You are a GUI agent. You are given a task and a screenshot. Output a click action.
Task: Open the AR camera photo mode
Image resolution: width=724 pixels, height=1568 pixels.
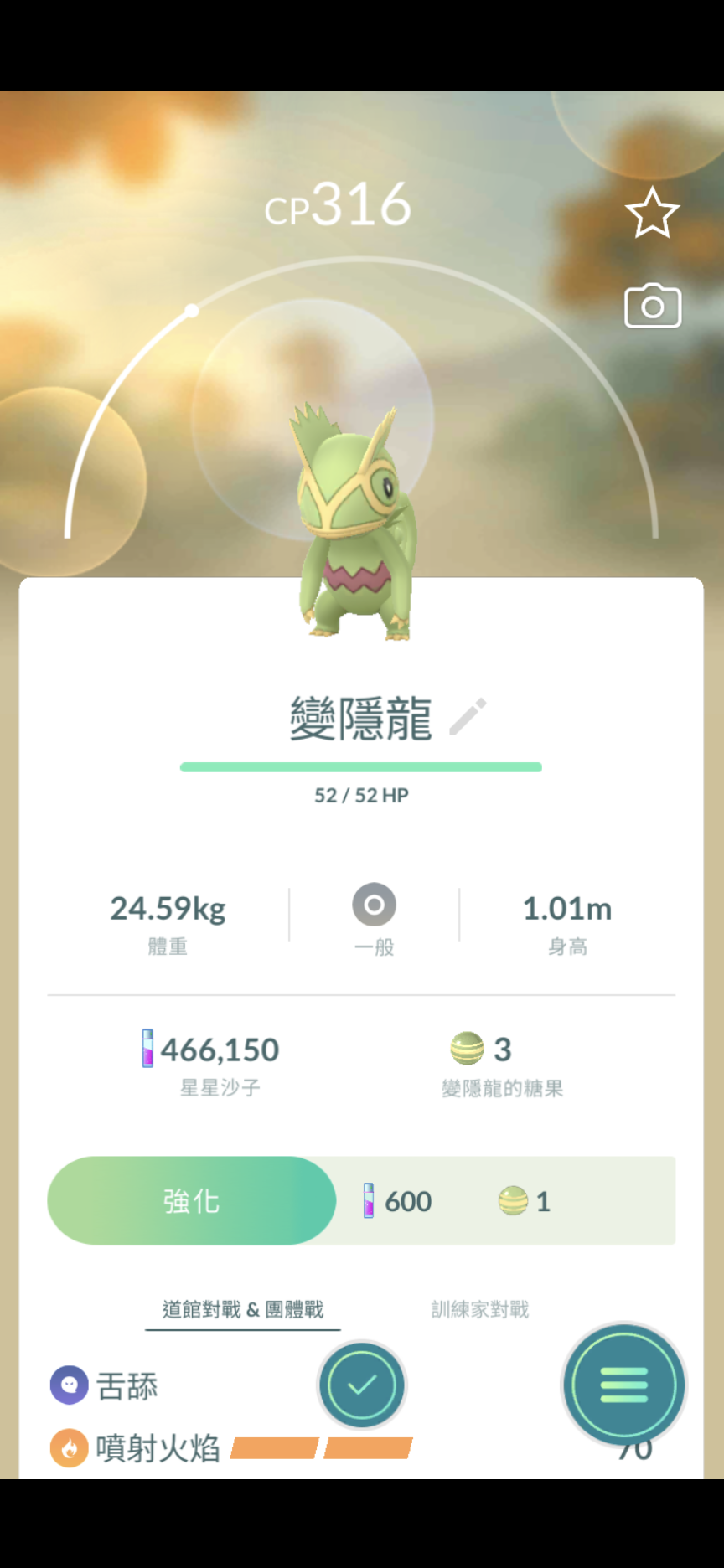653,307
